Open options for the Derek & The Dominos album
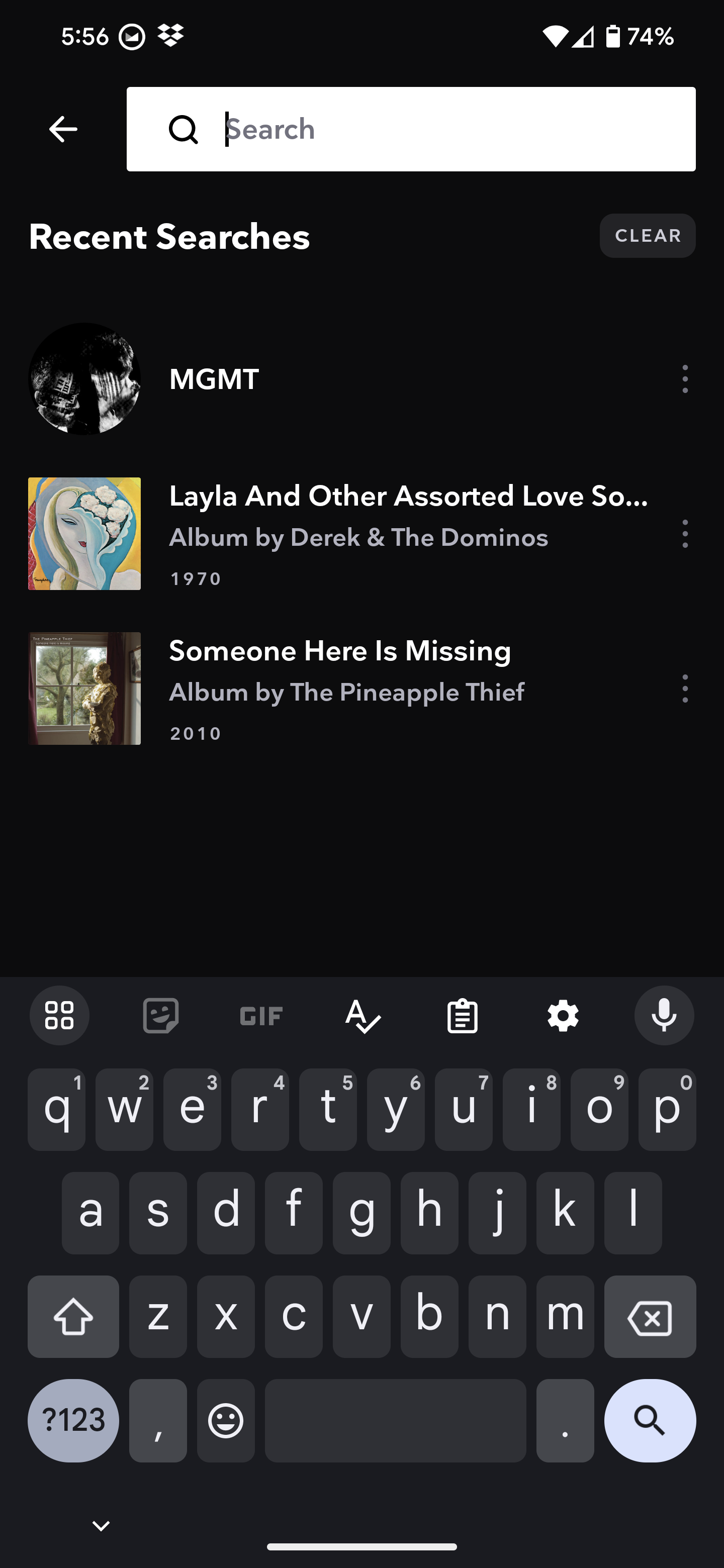Image resolution: width=724 pixels, height=1568 pixels. click(685, 533)
